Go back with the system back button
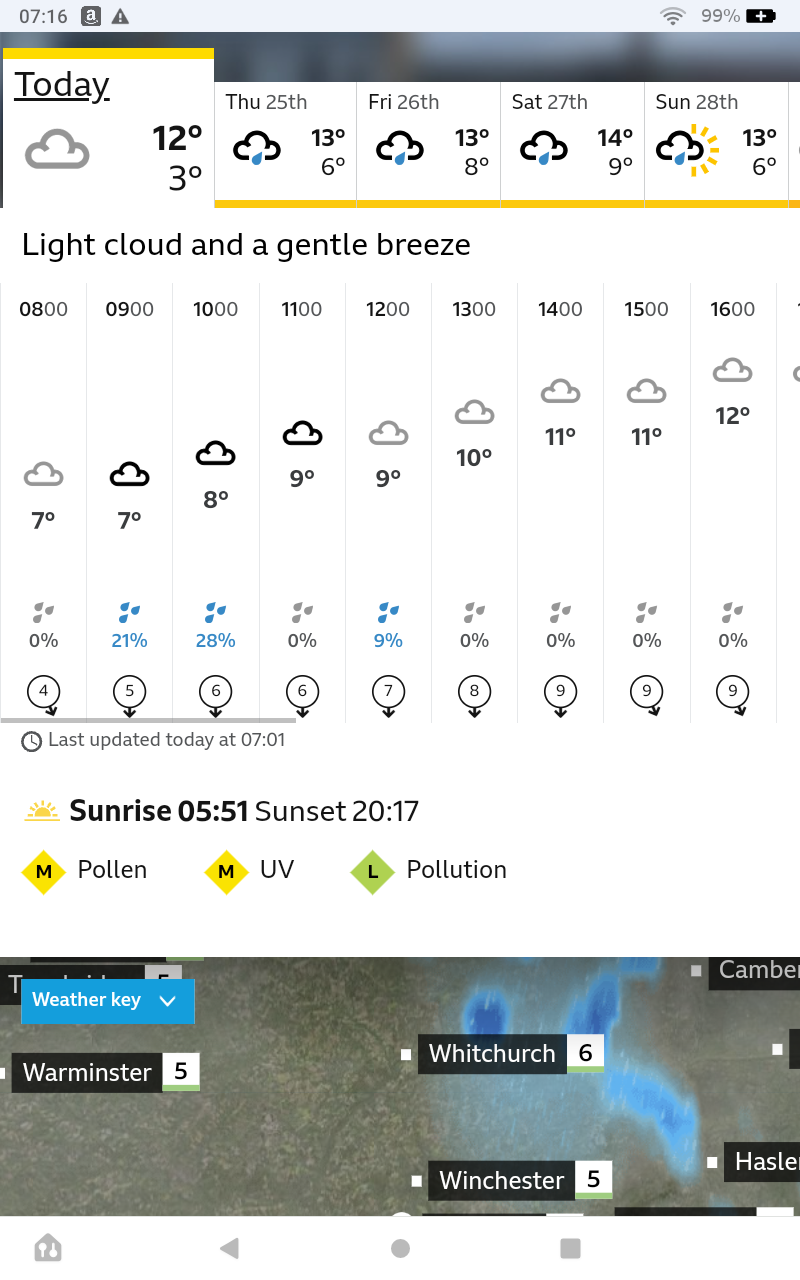This screenshot has width=800, height=1280. pos(229,1247)
